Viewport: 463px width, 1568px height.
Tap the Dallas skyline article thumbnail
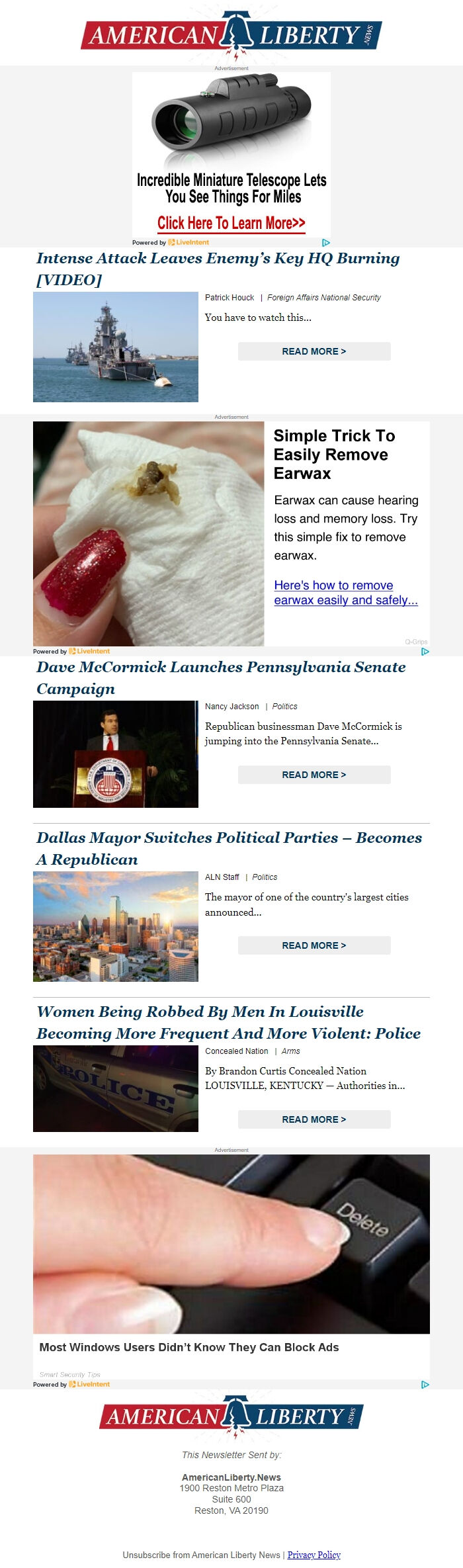tap(116, 926)
